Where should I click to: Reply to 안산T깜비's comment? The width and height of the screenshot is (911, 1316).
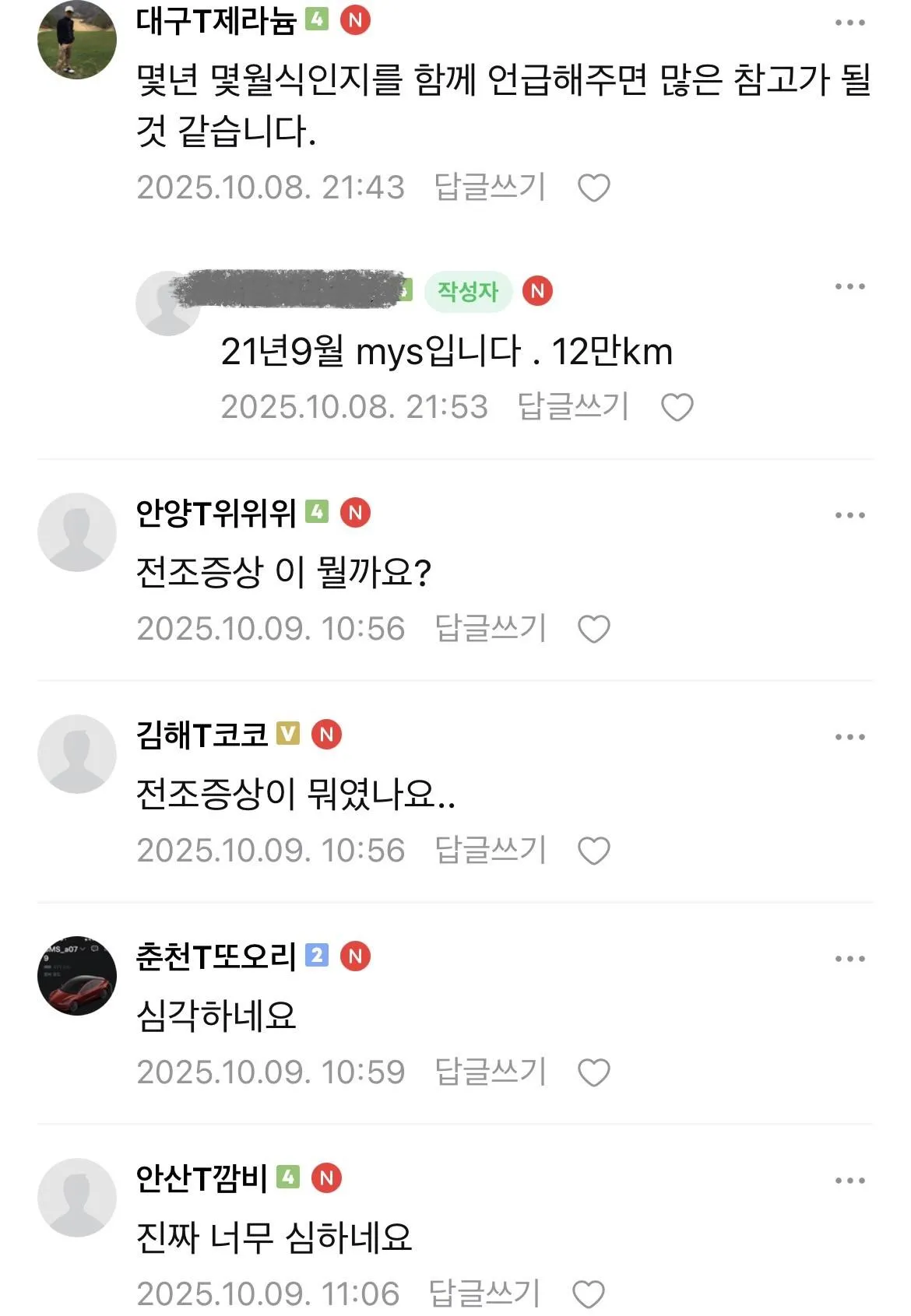(x=484, y=1293)
